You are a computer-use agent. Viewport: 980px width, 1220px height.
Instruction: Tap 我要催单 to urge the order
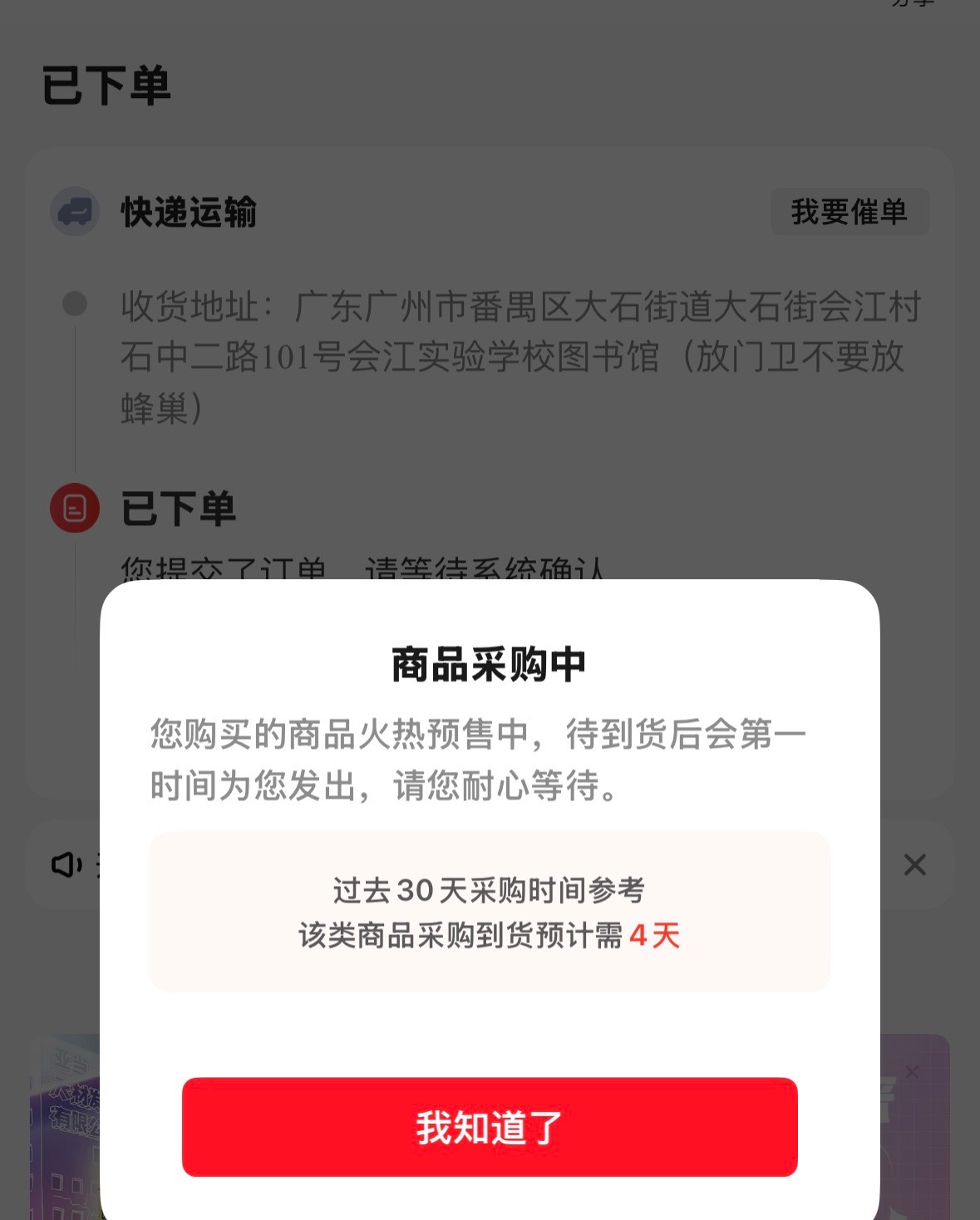click(x=849, y=212)
